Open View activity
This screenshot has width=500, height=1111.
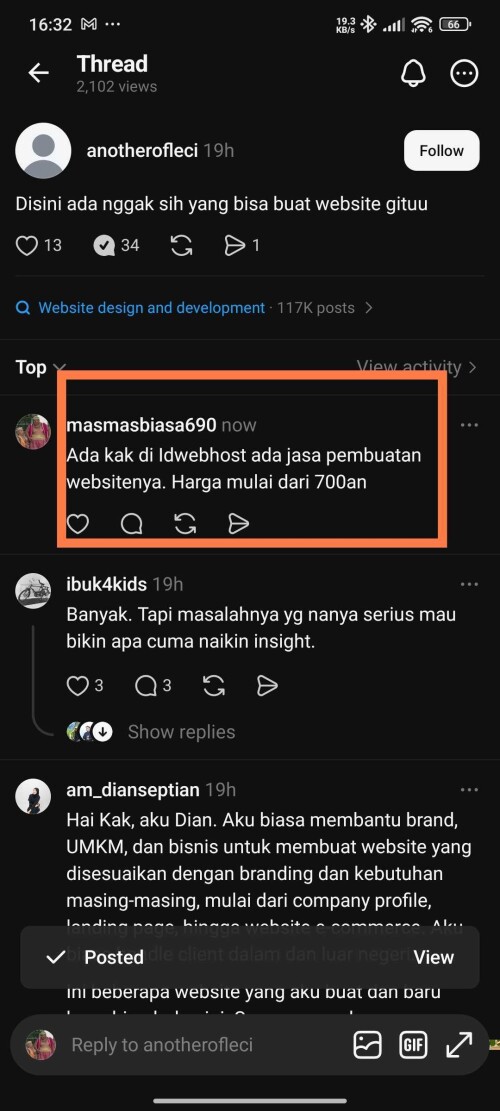(416, 368)
